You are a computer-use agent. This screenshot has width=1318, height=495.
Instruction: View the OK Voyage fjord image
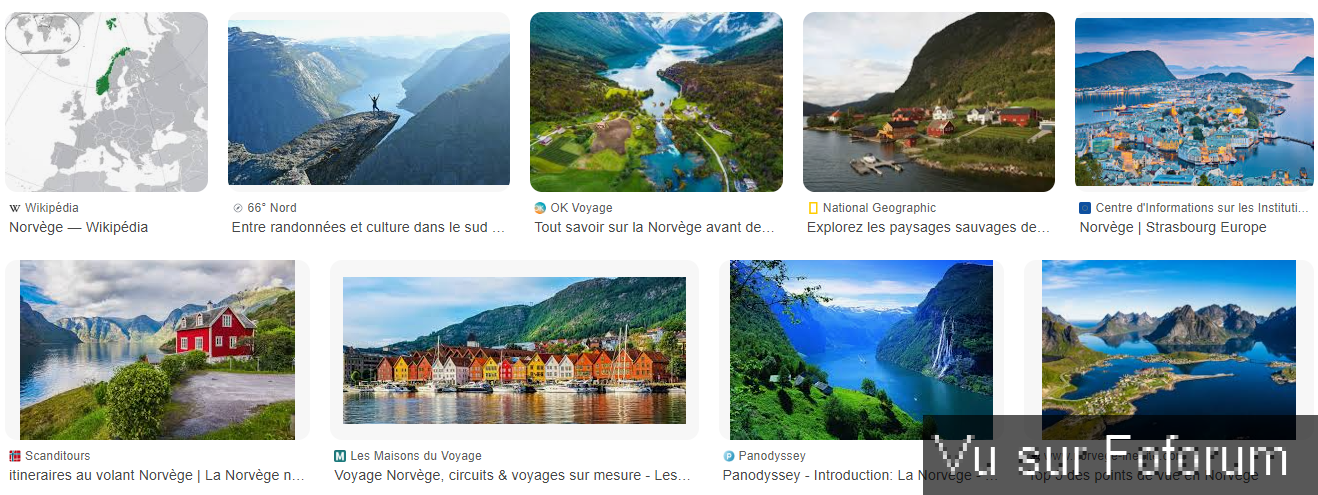click(656, 102)
